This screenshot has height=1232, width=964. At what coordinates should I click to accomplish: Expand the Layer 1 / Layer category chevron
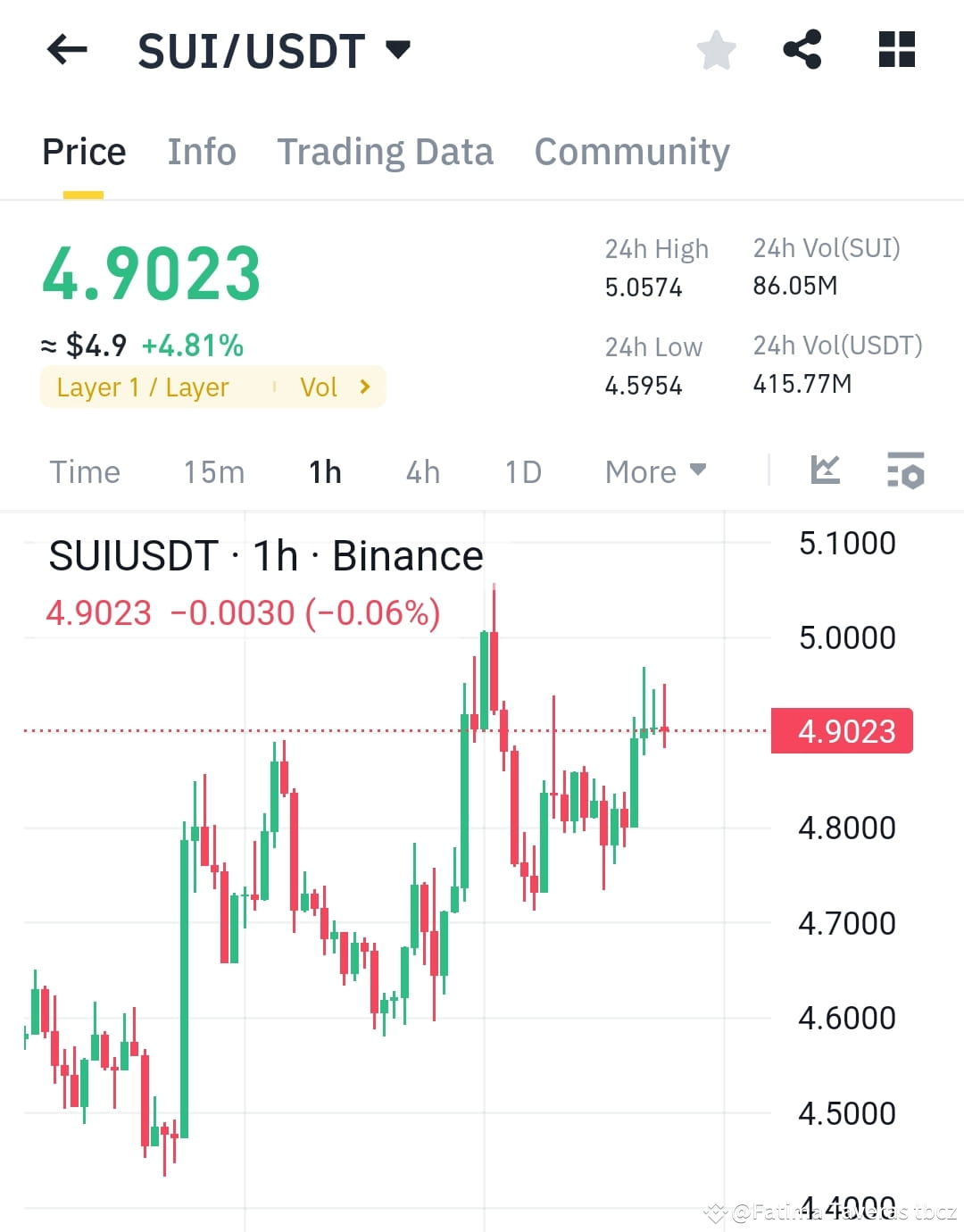coord(364,387)
